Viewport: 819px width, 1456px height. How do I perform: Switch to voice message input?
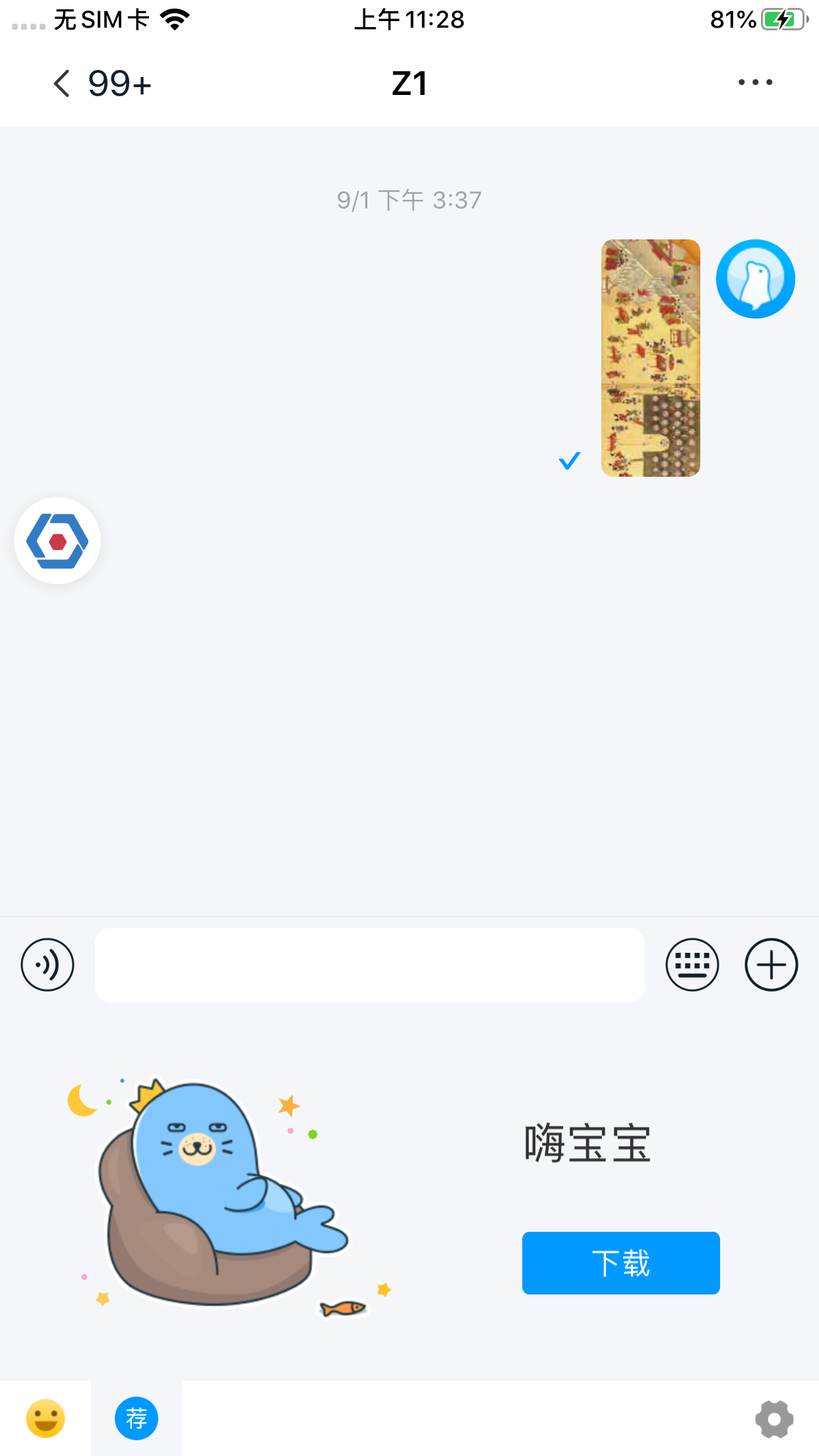[x=47, y=965]
